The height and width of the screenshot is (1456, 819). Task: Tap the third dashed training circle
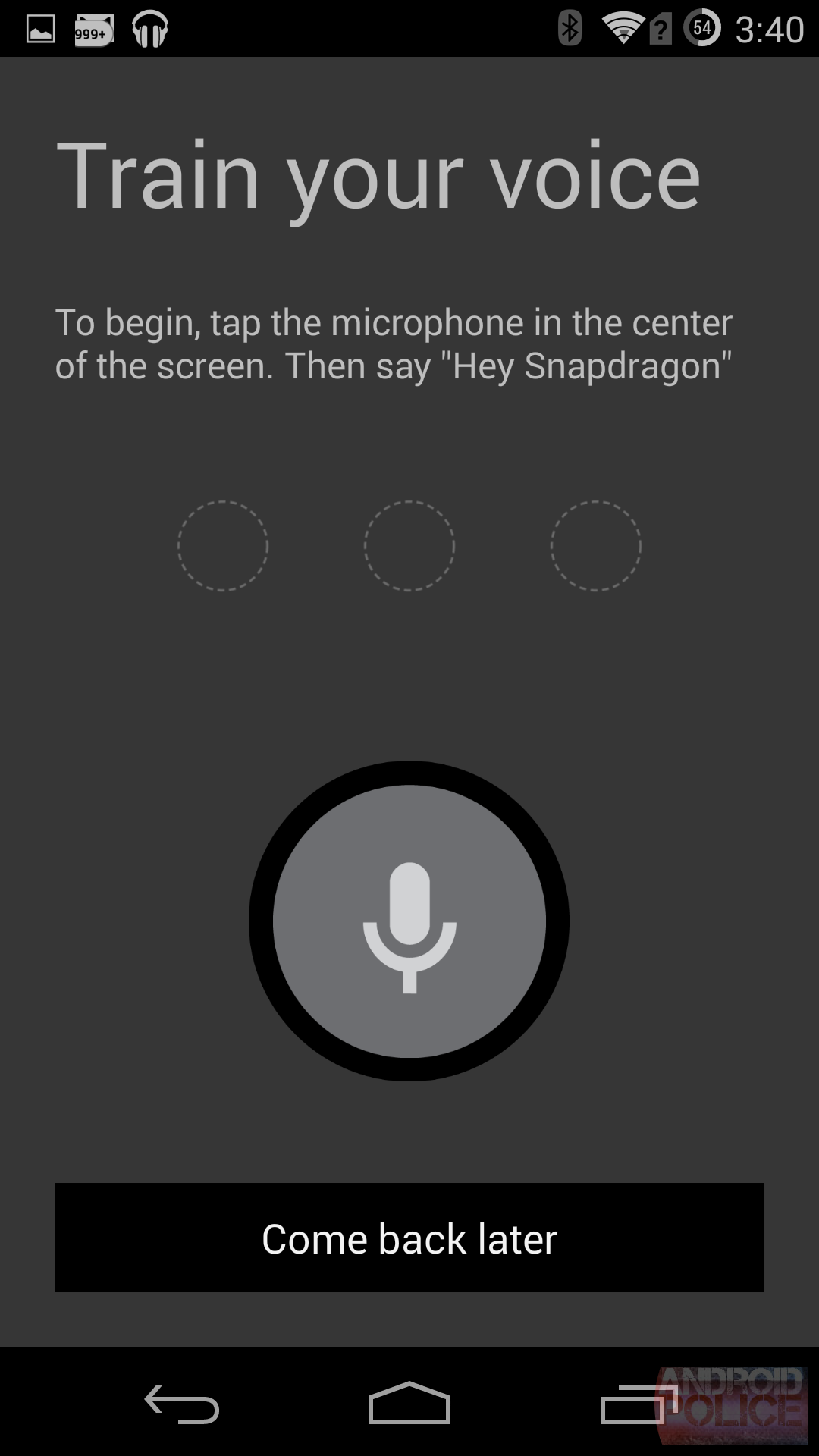(x=595, y=546)
